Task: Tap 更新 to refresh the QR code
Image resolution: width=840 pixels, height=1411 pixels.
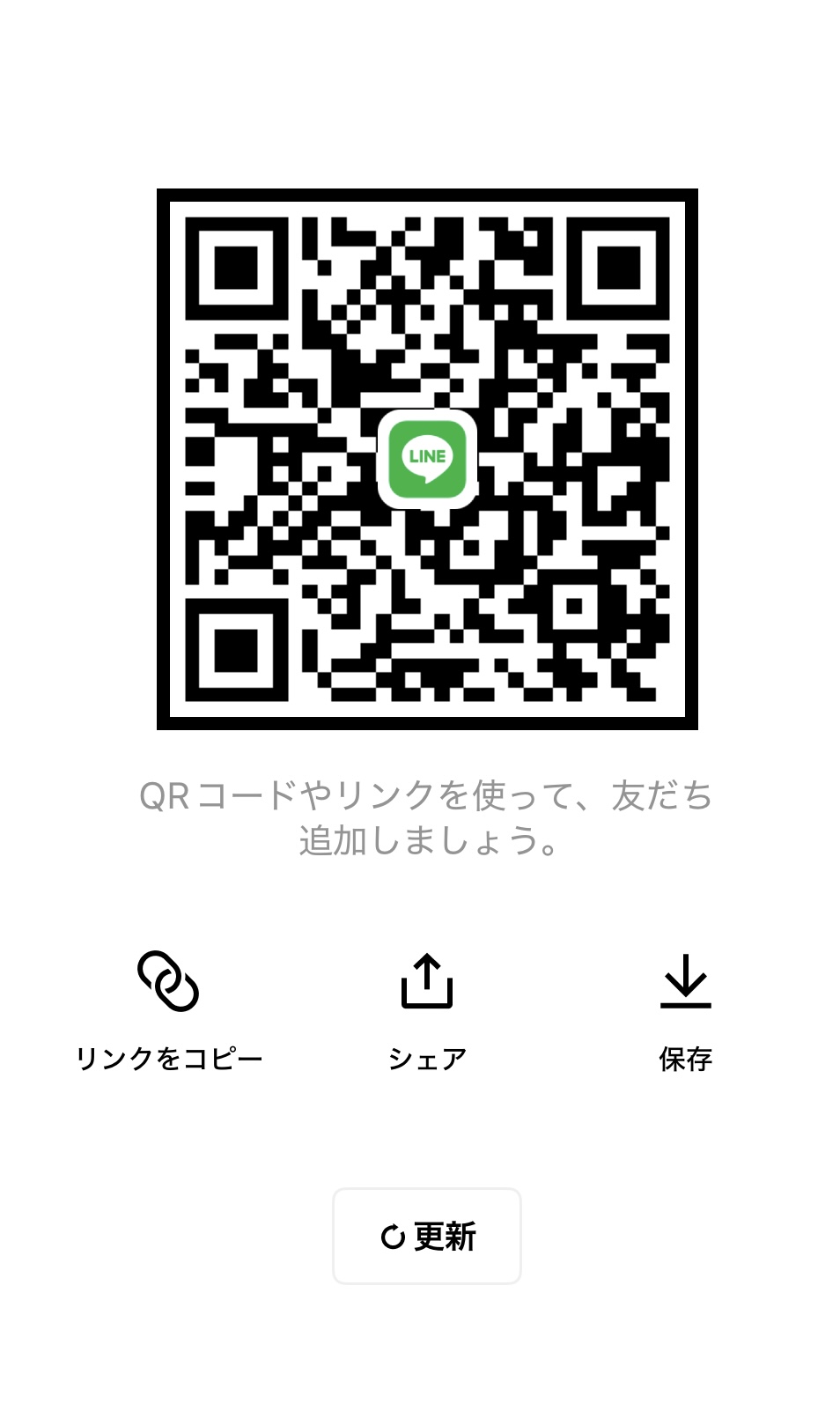Action: [427, 1236]
